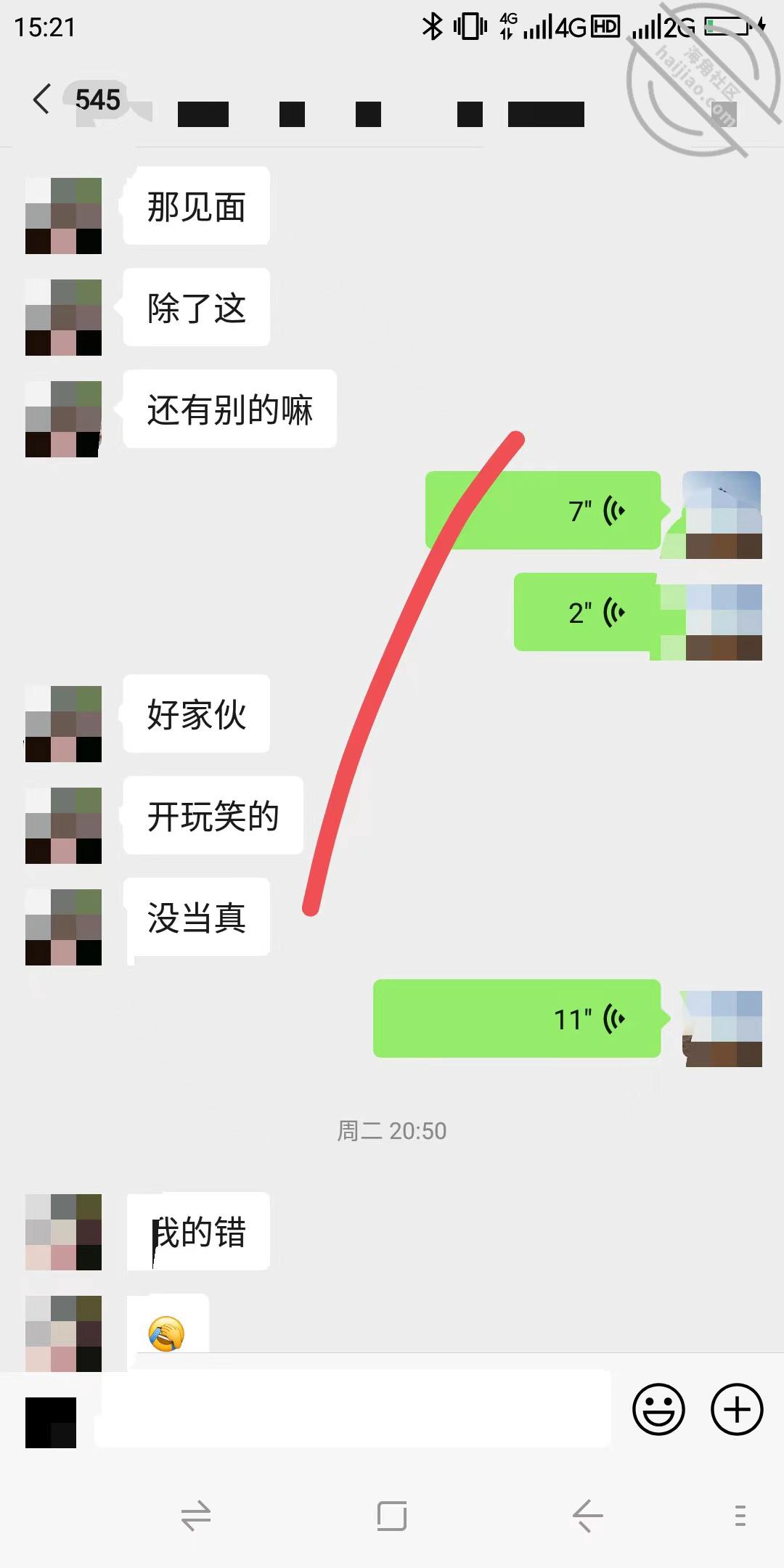Go back to the chat list
The width and height of the screenshot is (784, 1568).
pos(41,99)
